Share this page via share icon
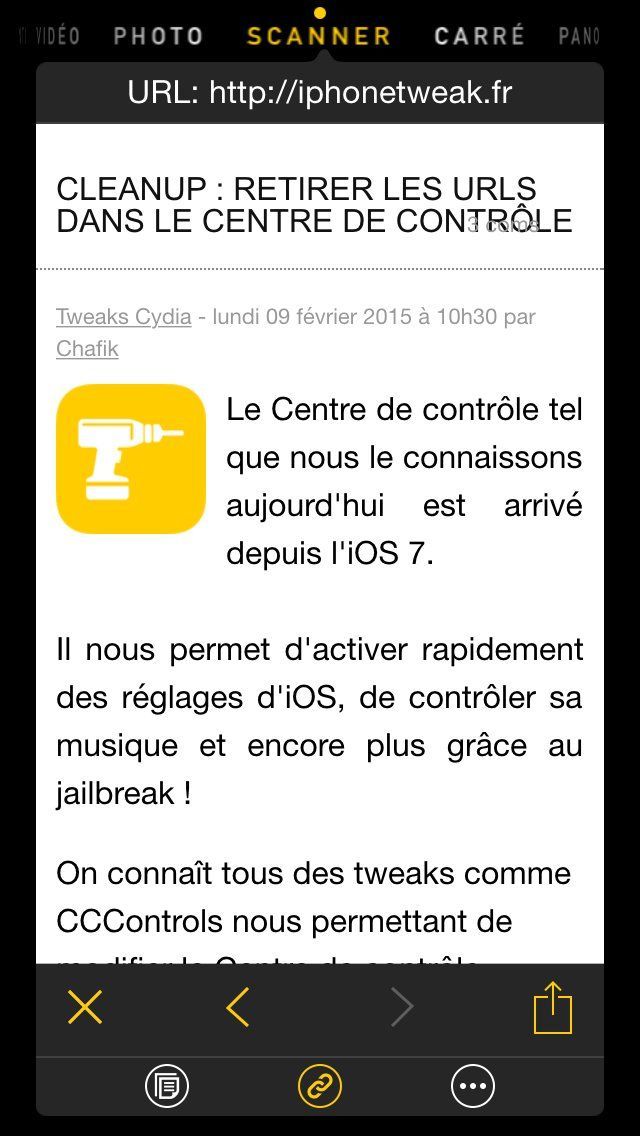Viewport: 640px width, 1136px height. [x=552, y=1007]
